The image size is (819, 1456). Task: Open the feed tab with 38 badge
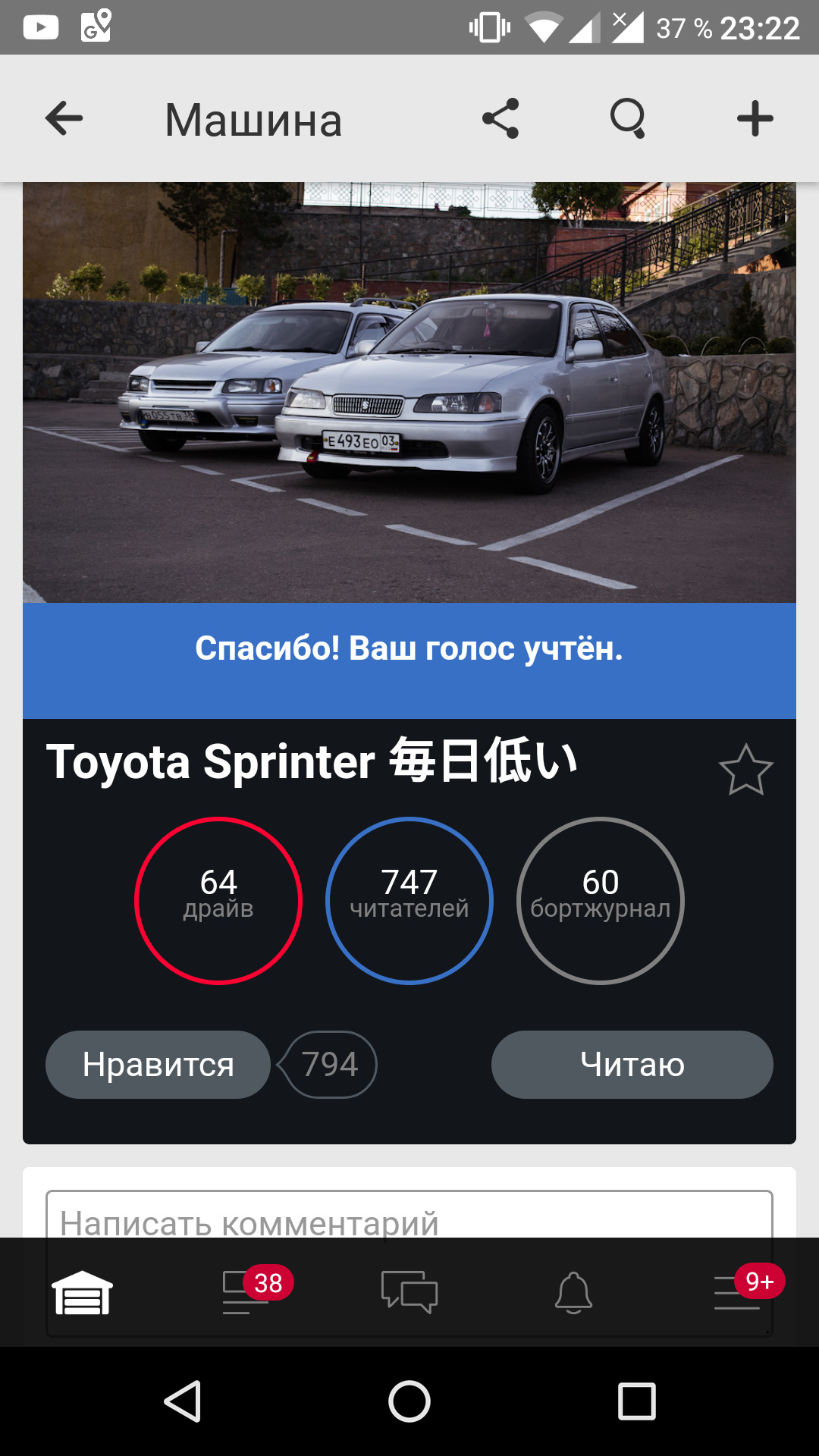coord(246,1293)
